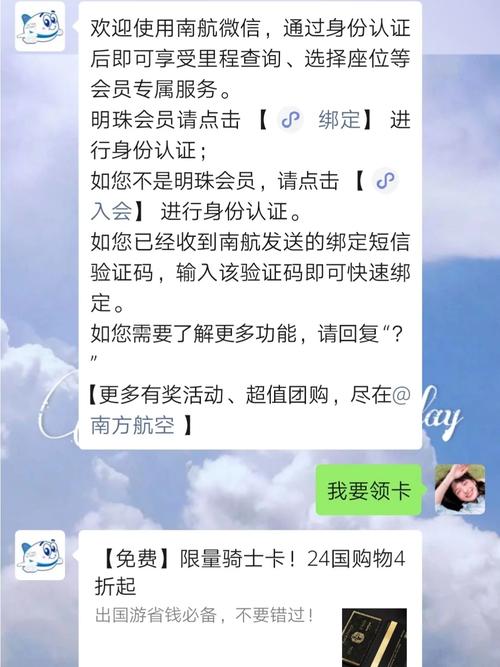The height and width of the screenshot is (667, 500).
Task: Open the 入会 link to join membership
Action: pyautogui.click(x=111, y=211)
